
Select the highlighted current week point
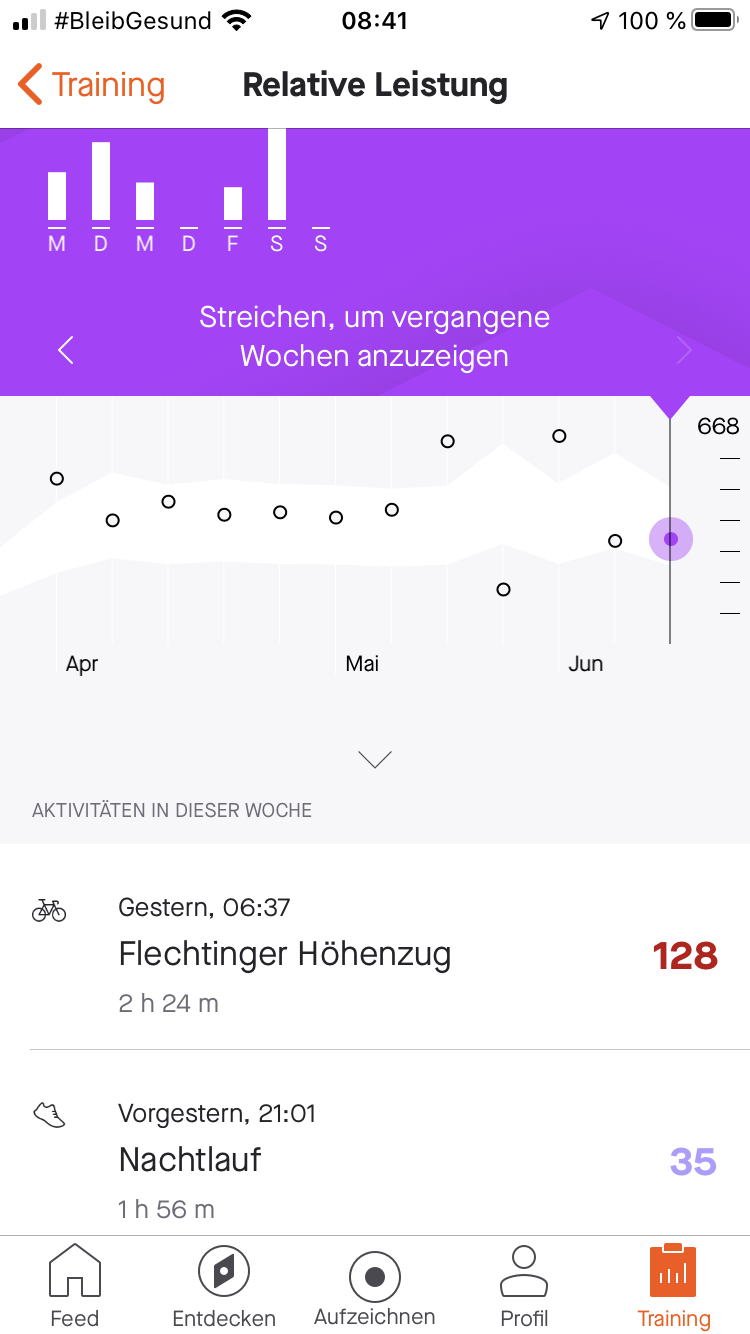[x=671, y=539]
